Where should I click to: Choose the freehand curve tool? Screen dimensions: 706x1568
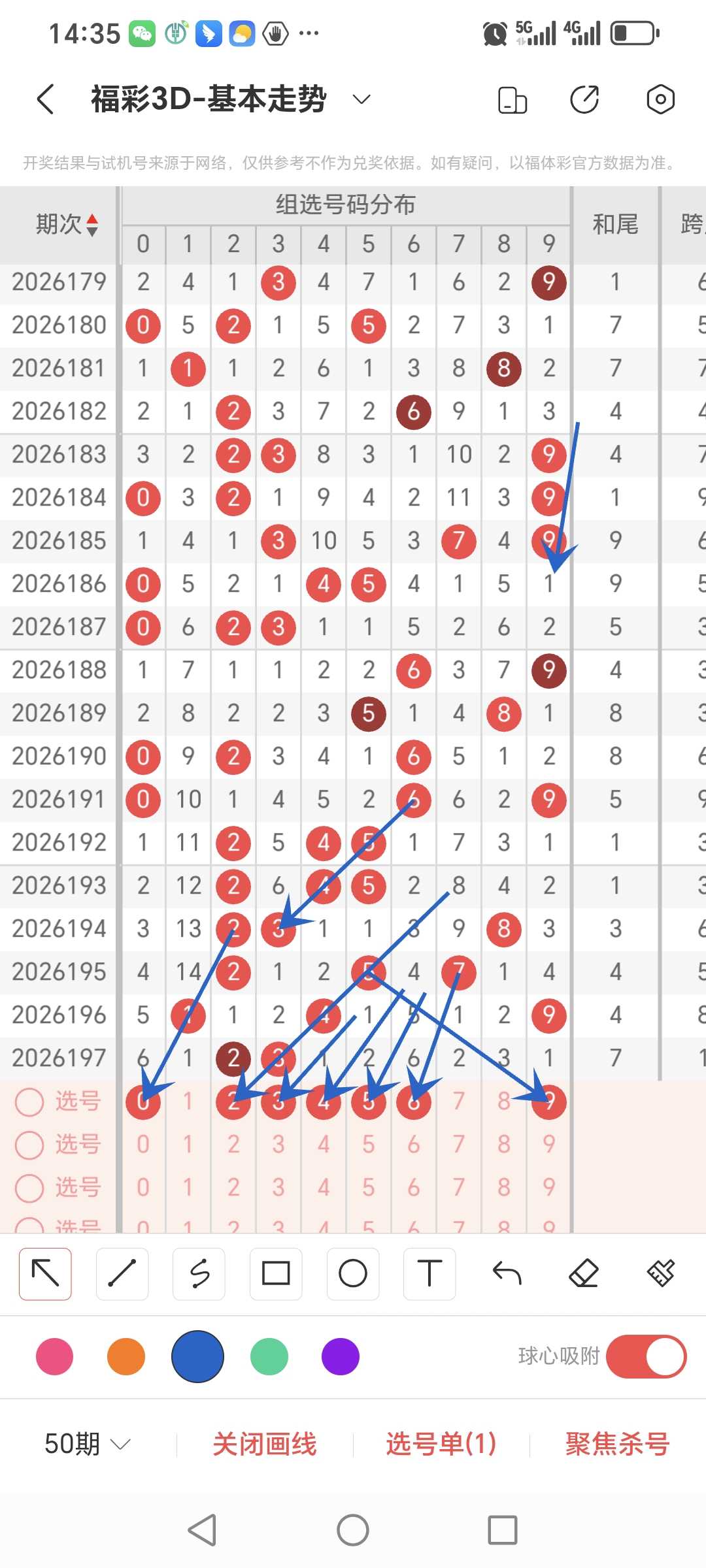(199, 1273)
